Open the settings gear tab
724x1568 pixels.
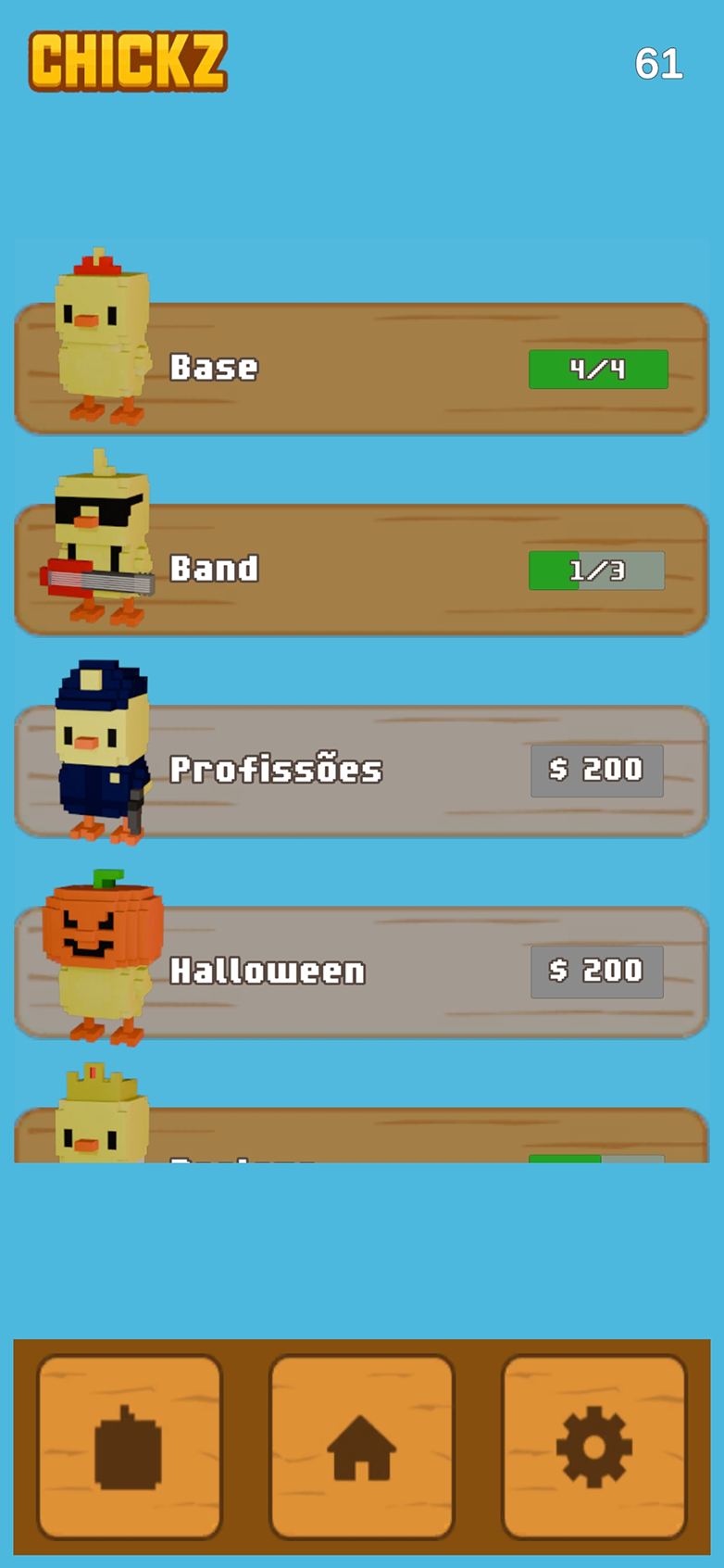point(594,1447)
